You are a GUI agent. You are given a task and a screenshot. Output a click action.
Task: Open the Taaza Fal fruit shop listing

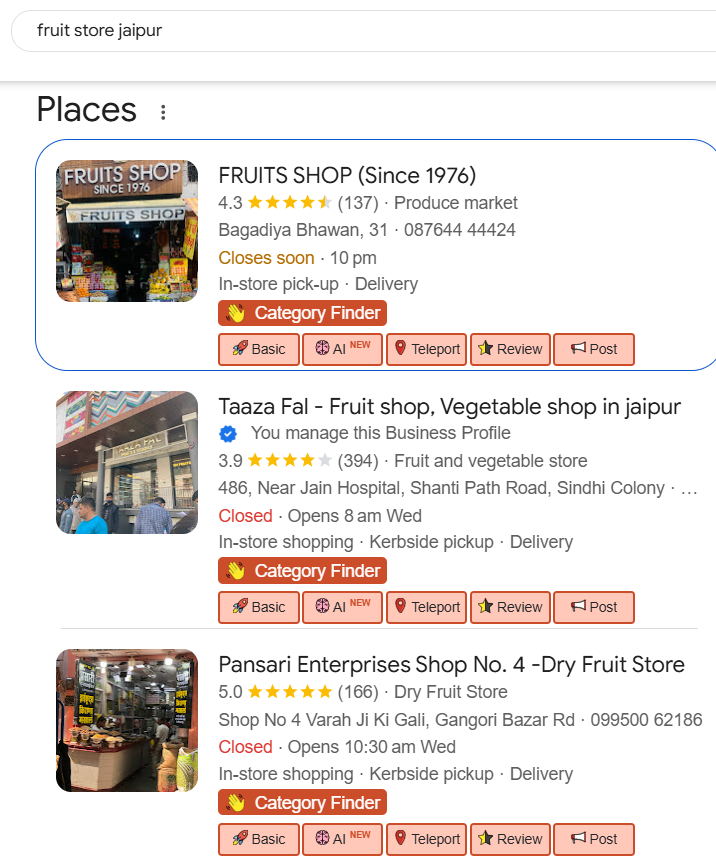coord(449,407)
